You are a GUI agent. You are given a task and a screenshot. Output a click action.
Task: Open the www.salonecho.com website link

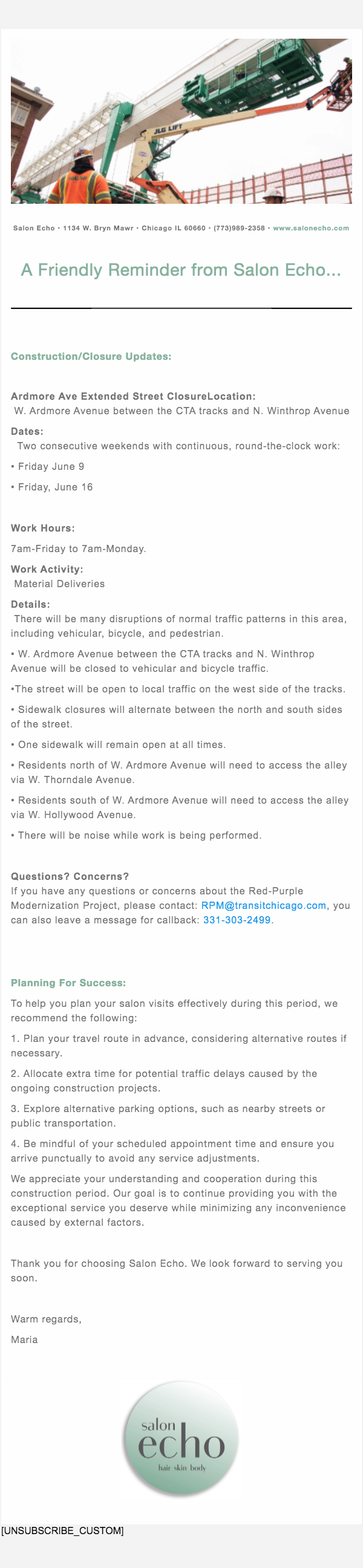[x=310, y=228]
